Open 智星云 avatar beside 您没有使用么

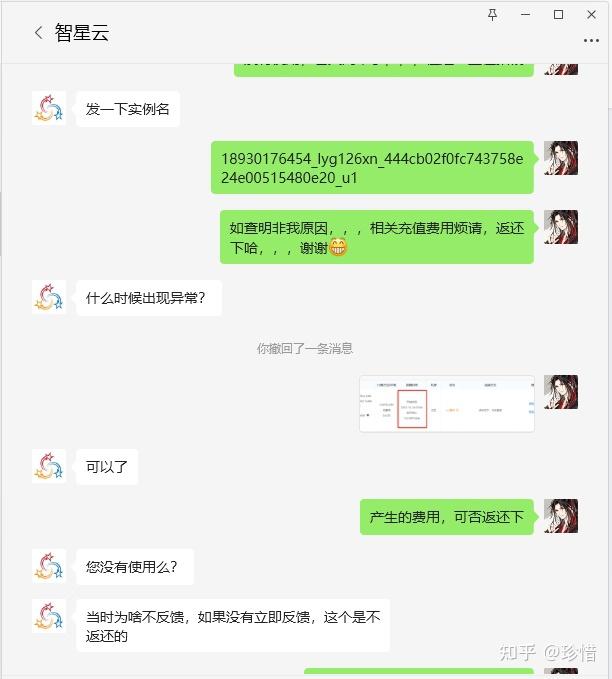49,566
